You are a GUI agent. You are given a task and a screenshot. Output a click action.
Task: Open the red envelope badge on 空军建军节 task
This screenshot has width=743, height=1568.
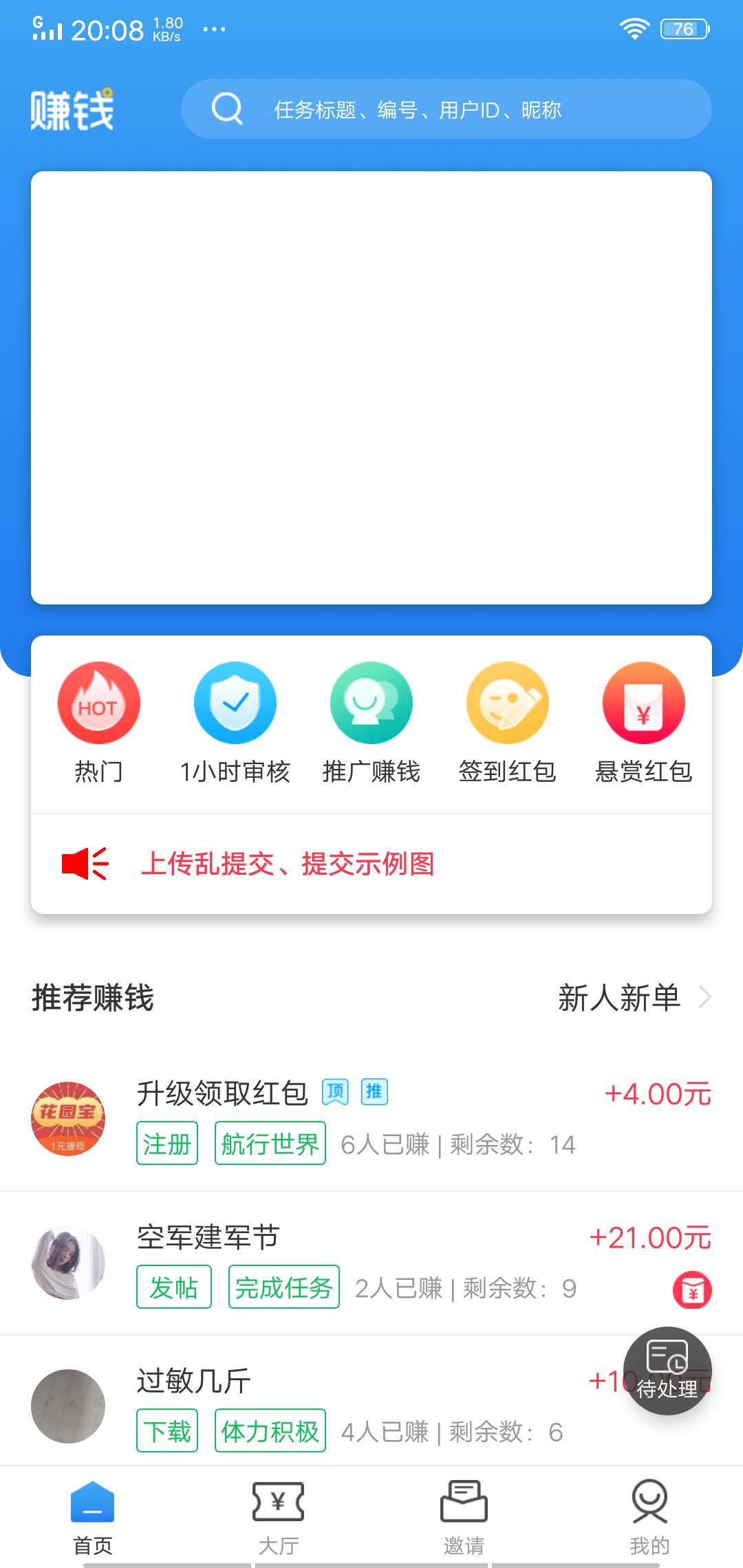pos(691,1287)
